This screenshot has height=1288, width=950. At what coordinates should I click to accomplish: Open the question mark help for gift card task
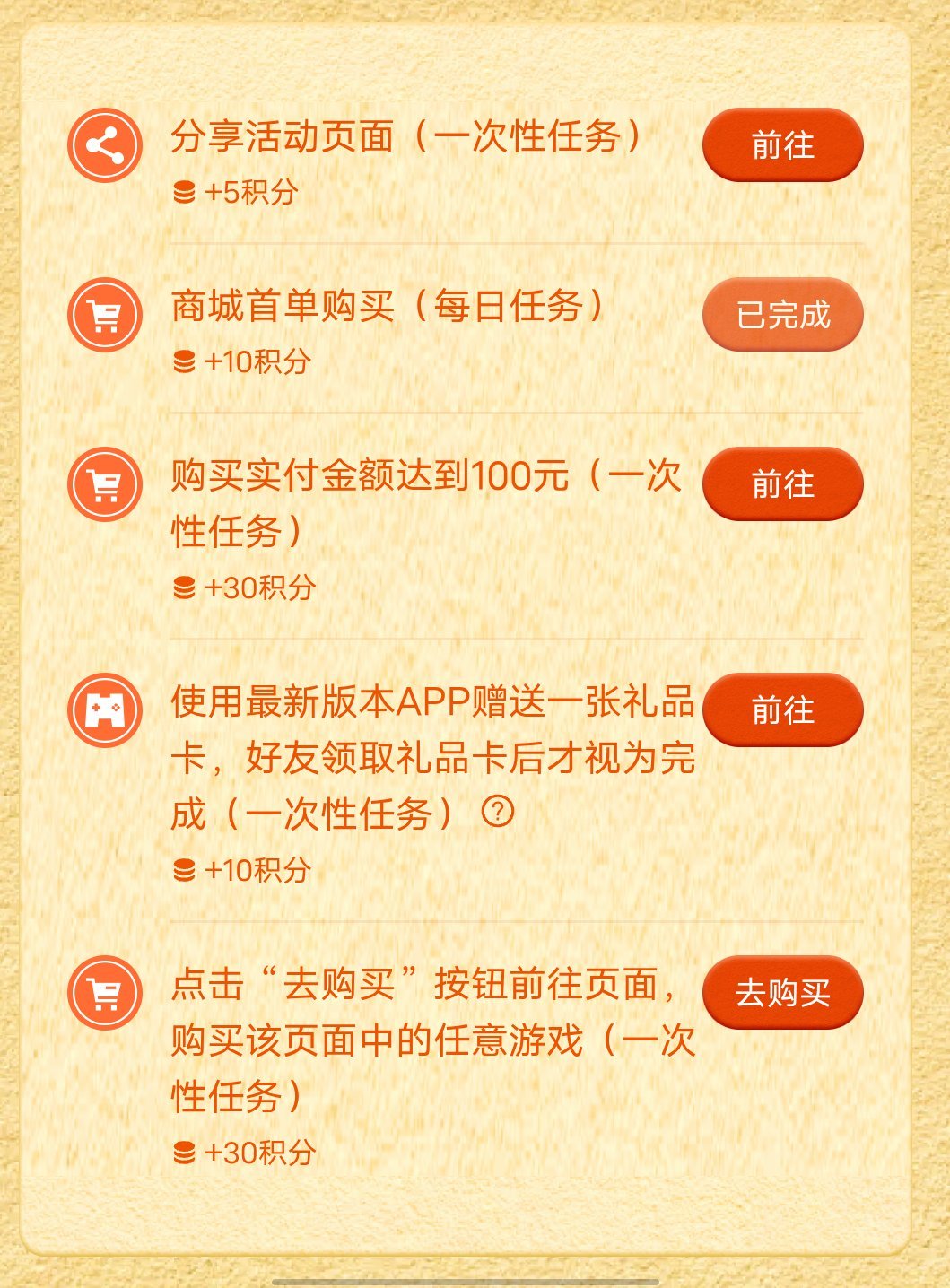click(498, 812)
